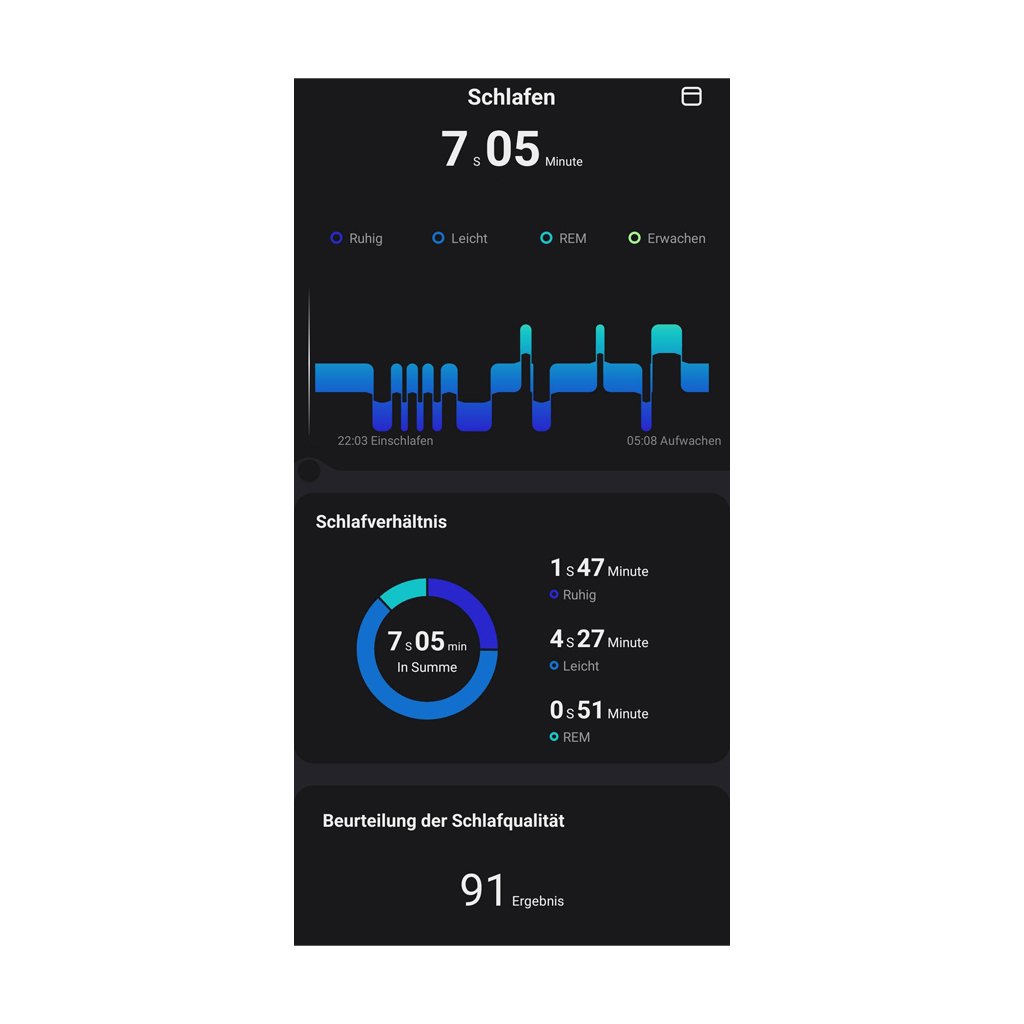Open the calendar date picker icon
The height and width of the screenshot is (1024, 1024).
coord(691,96)
